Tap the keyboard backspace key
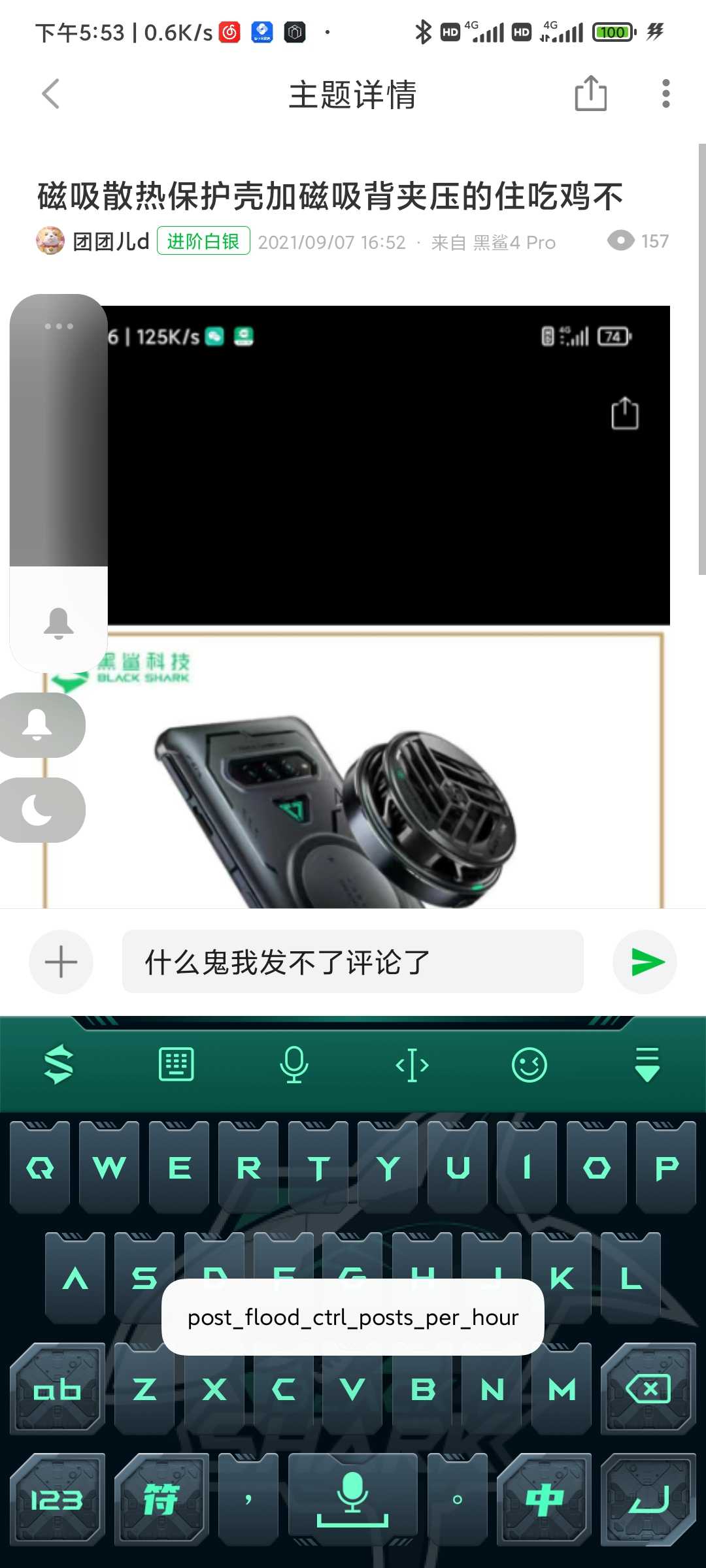 pyautogui.click(x=648, y=1389)
